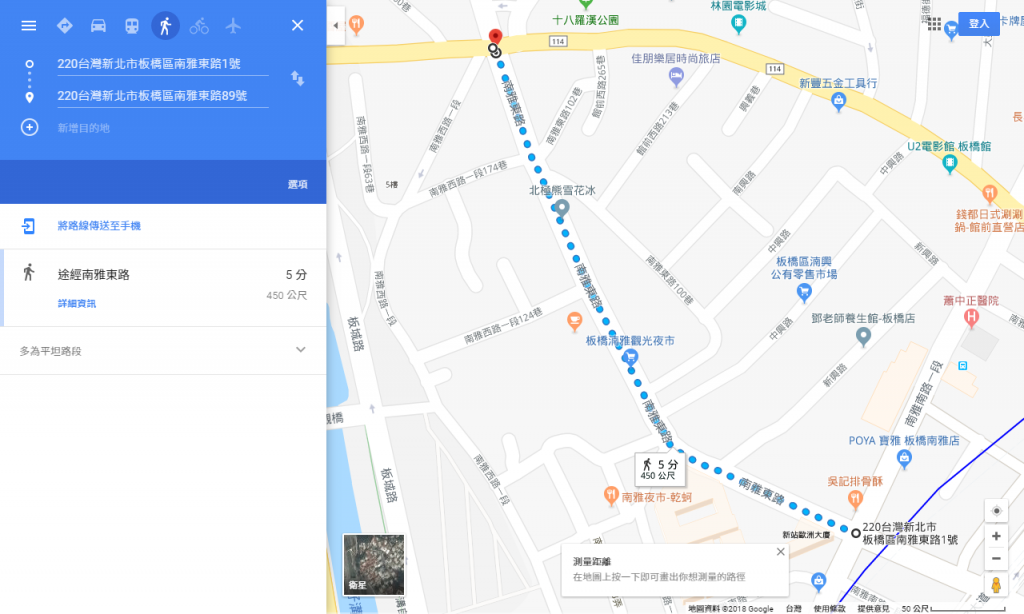This screenshot has width=1024, height=614.
Task: Tap 新增目的地 to add destination
Action: pyautogui.click(x=83, y=128)
